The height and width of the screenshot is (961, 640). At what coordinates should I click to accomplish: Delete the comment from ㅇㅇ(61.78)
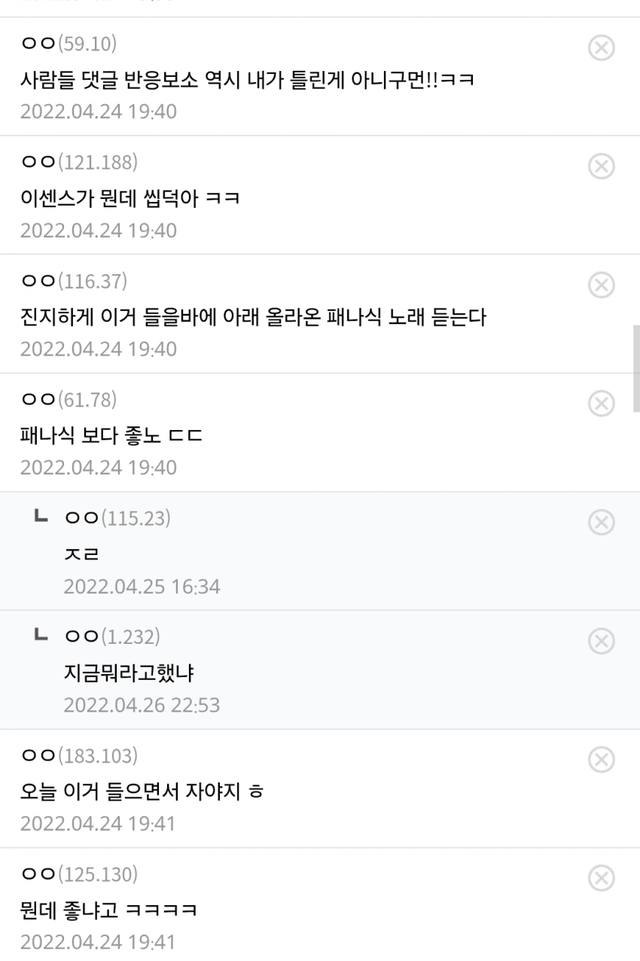601,403
